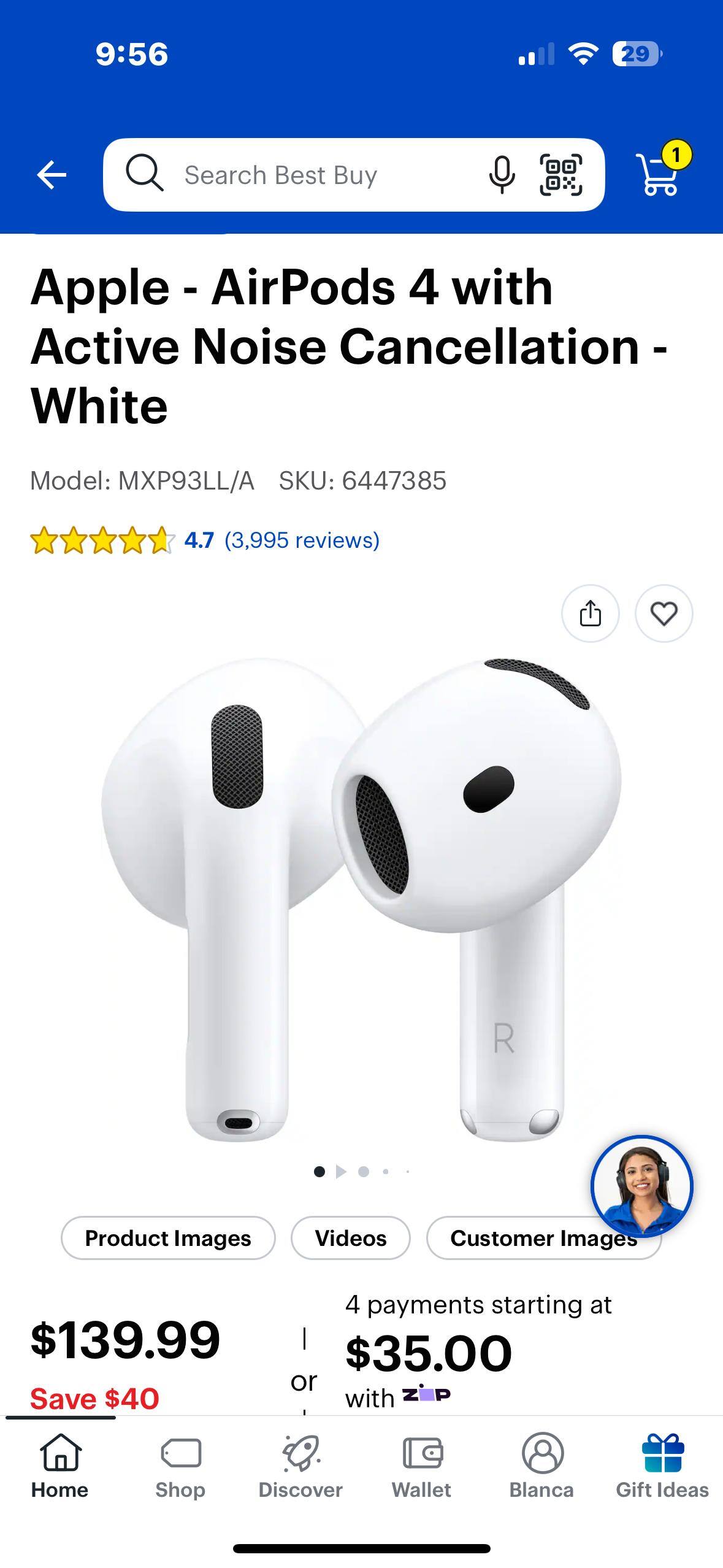Share this AirPods product
723x1568 pixels.
pos(591,614)
